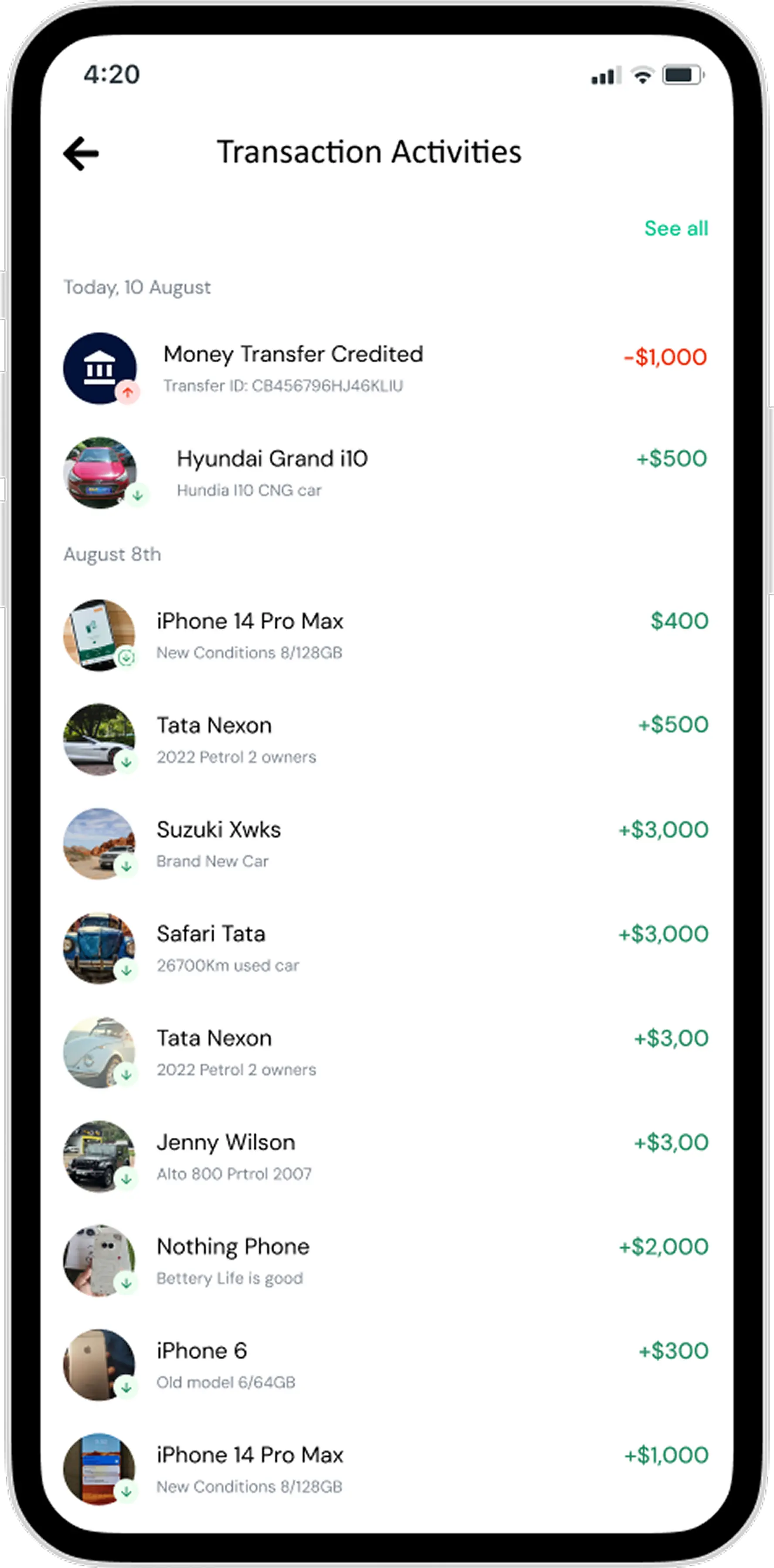Open the Money Transfer Credited transaction
The image size is (774, 1568).
point(293,367)
